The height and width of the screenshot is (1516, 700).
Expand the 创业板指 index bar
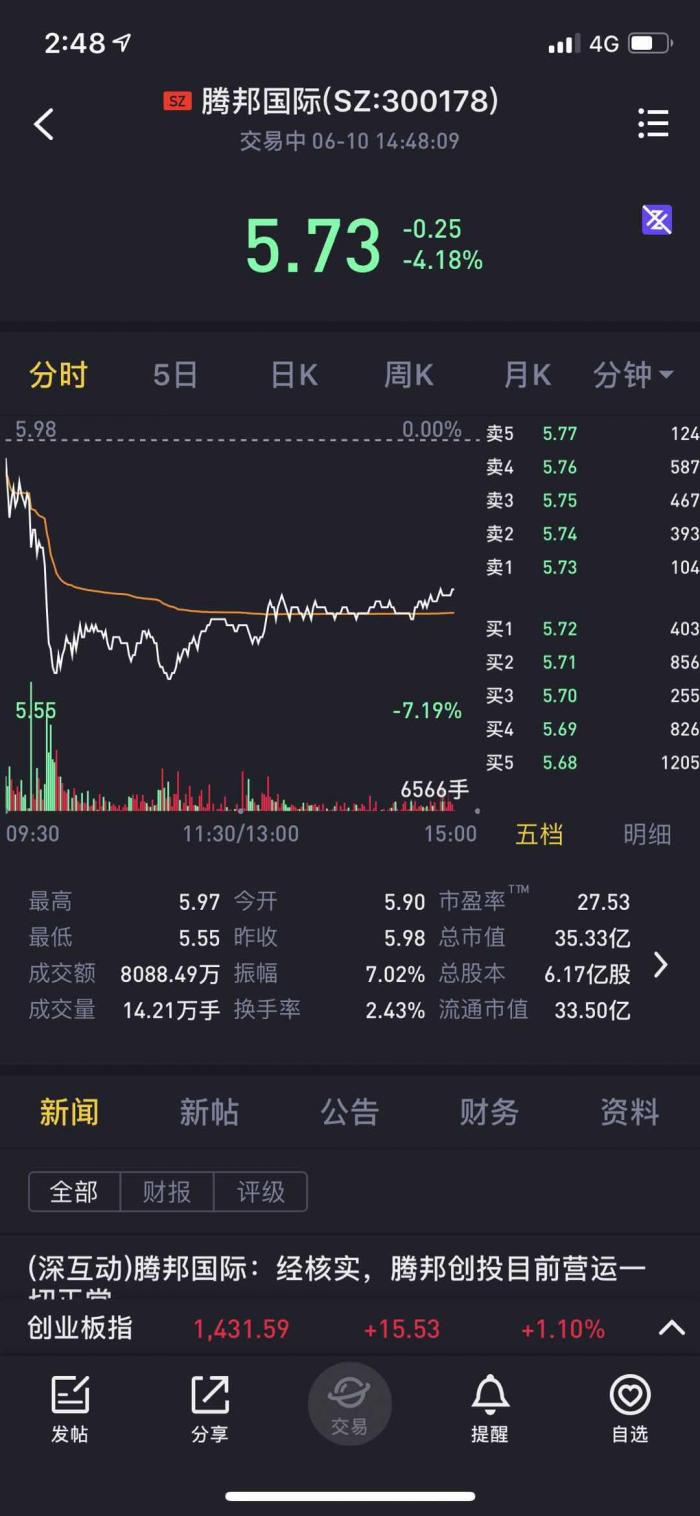click(672, 1328)
